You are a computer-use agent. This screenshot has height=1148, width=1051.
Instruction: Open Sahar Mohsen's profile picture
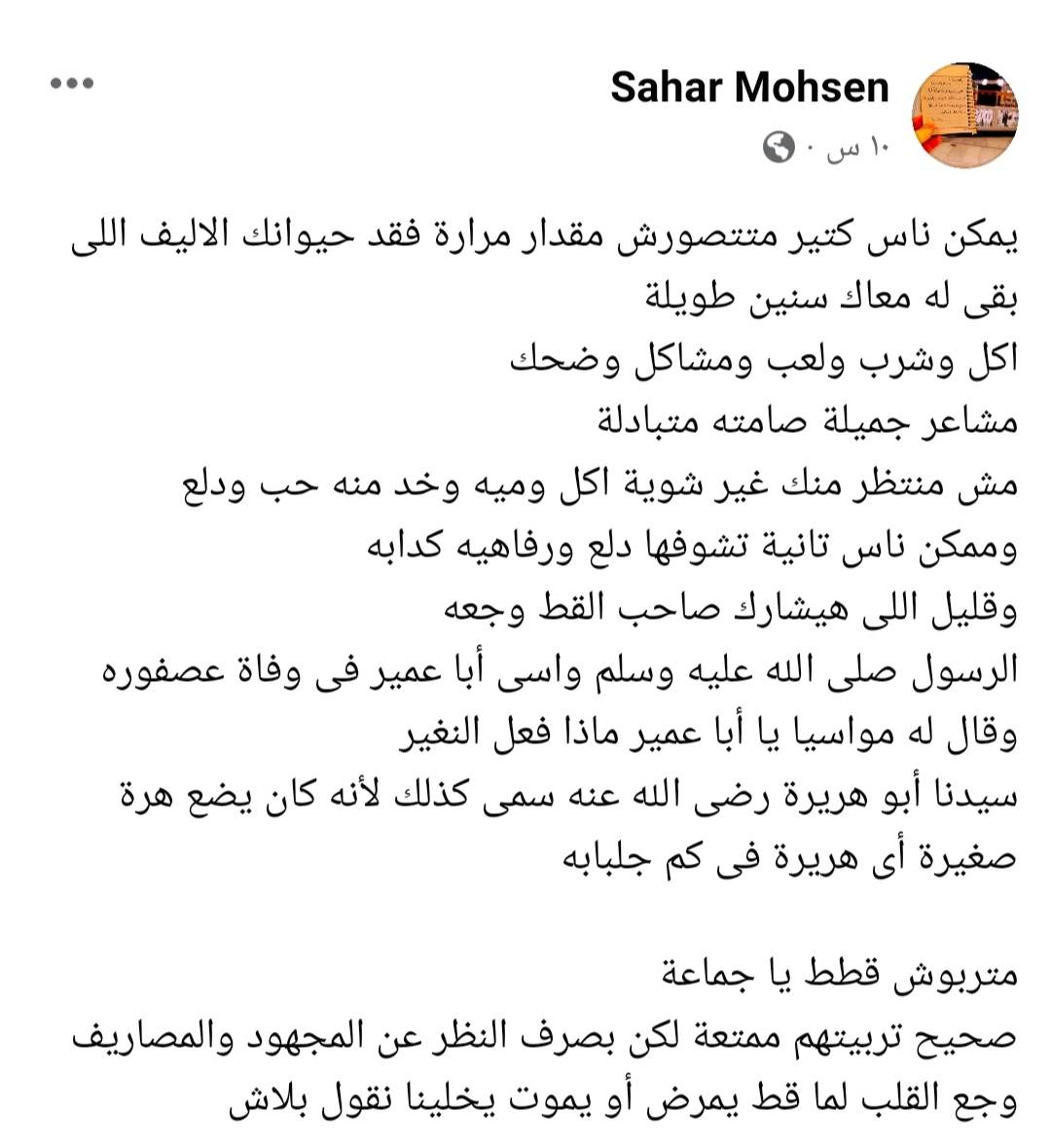click(x=964, y=116)
